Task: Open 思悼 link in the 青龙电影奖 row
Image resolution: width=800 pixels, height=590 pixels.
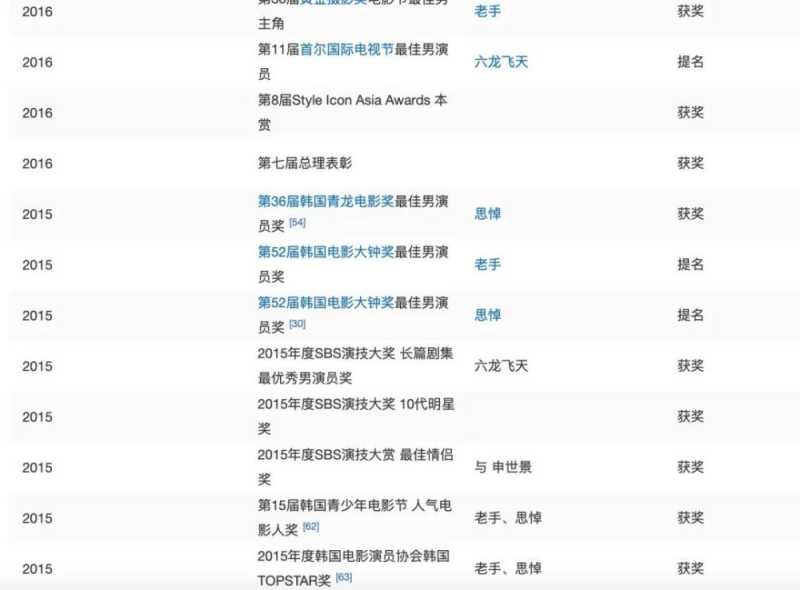Action: 487,214
